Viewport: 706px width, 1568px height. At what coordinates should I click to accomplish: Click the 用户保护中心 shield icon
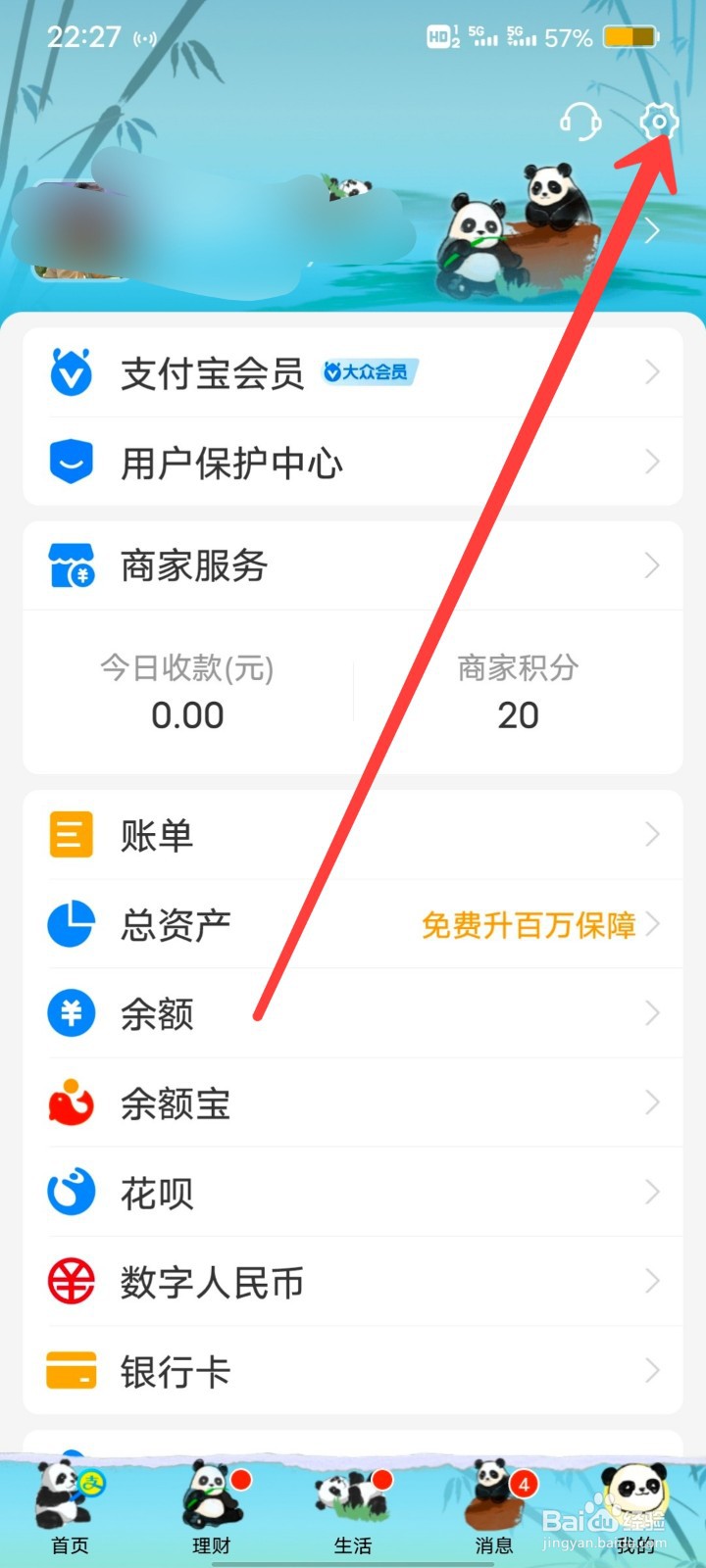[70, 461]
